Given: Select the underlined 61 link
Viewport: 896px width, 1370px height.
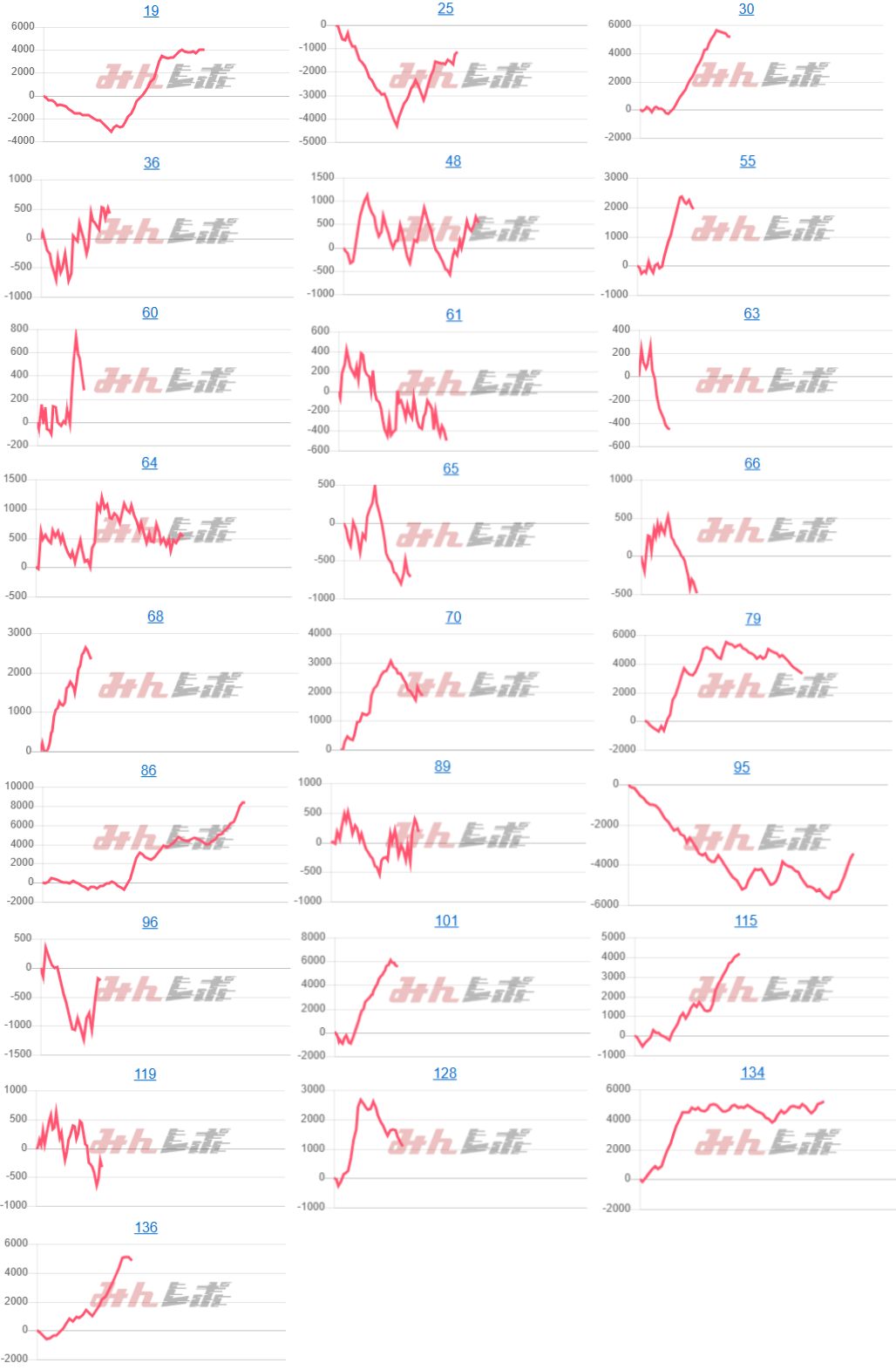Looking at the screenshot, I should pos(454,315).
